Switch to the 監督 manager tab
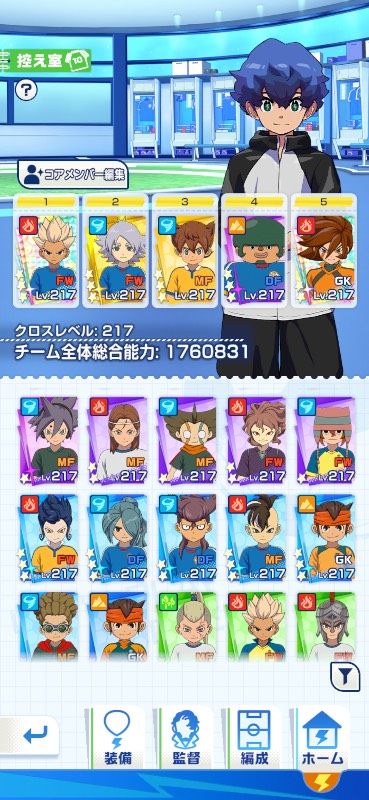 click(185, 736)
